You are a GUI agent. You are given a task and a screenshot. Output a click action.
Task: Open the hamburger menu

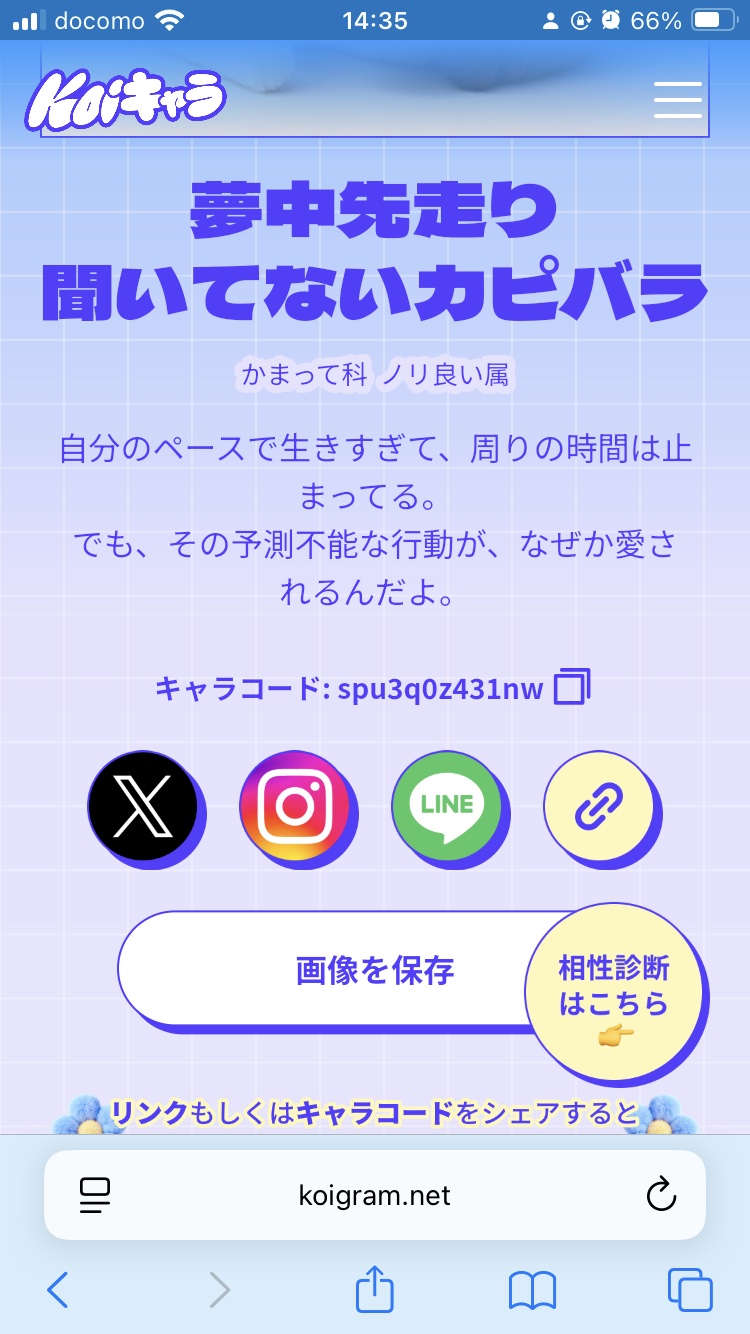click(677, 99)
